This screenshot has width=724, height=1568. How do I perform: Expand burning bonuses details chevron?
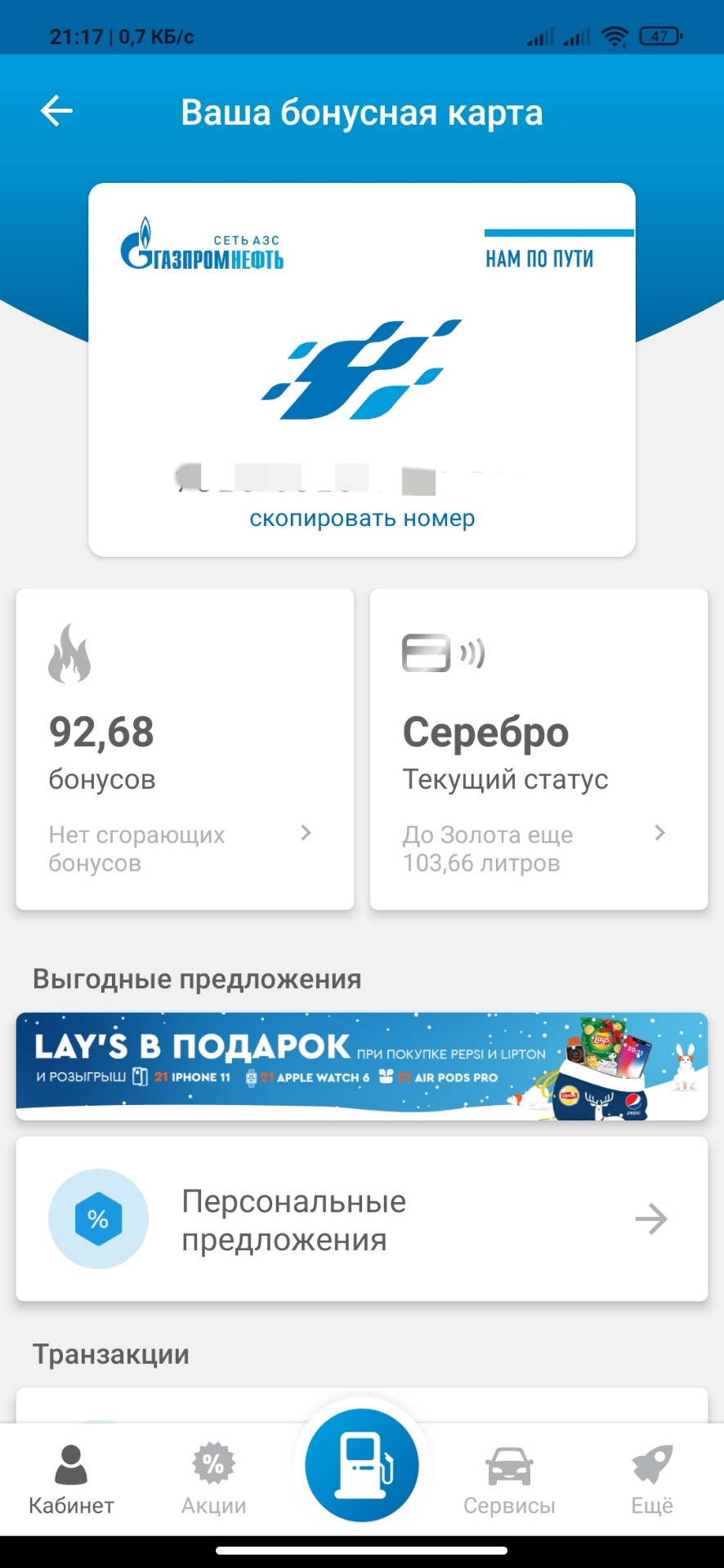click(x=306, y=833)
